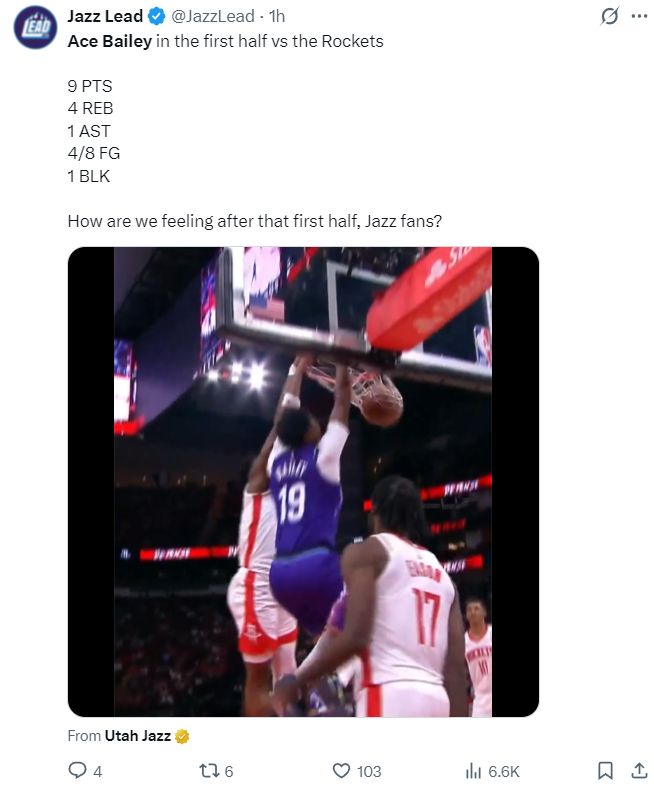
Task: Open Jazz Lead profile avatar
Action: point(33,27)
